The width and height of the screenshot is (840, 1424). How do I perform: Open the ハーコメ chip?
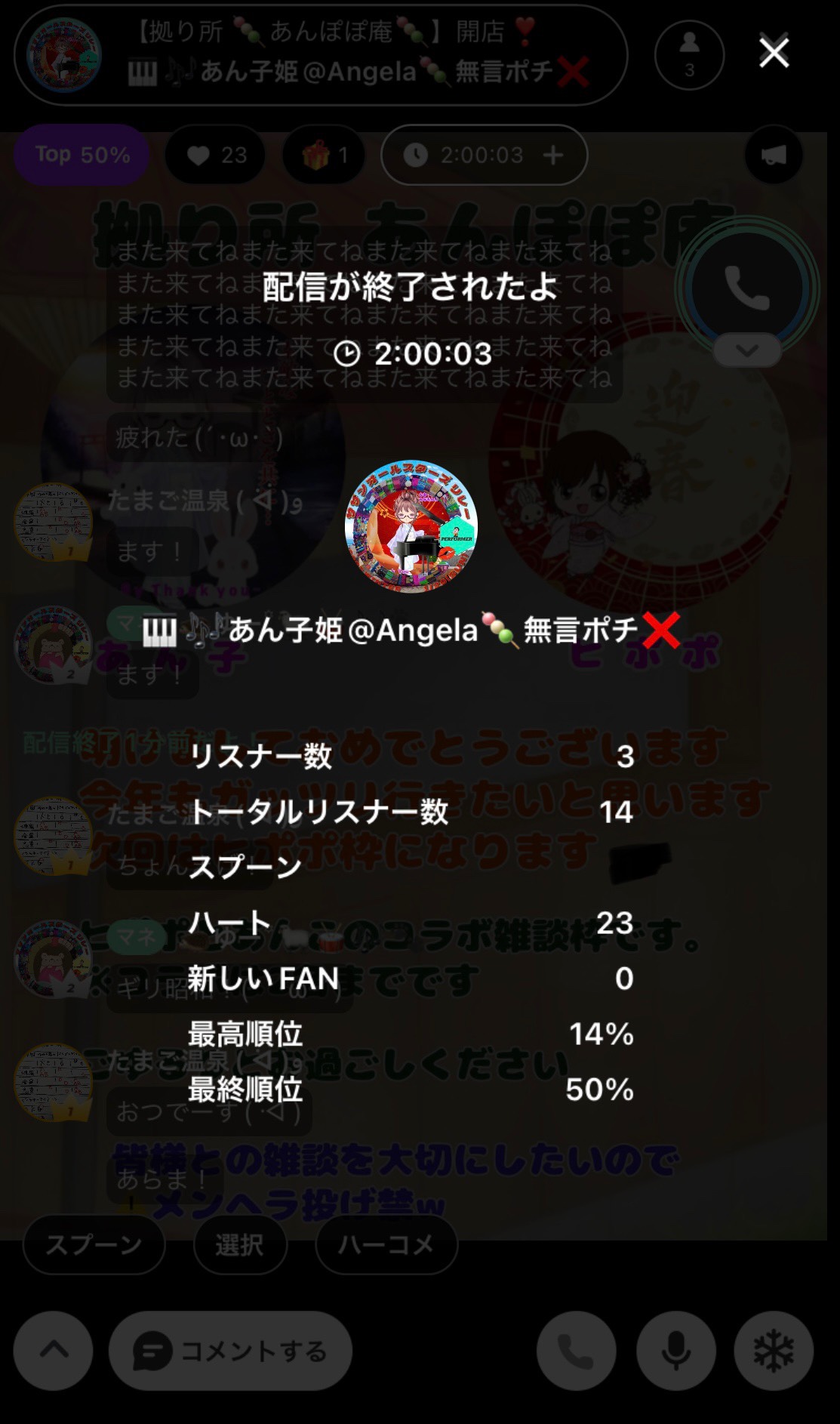pyautogui.click(x=386, y=1244)
